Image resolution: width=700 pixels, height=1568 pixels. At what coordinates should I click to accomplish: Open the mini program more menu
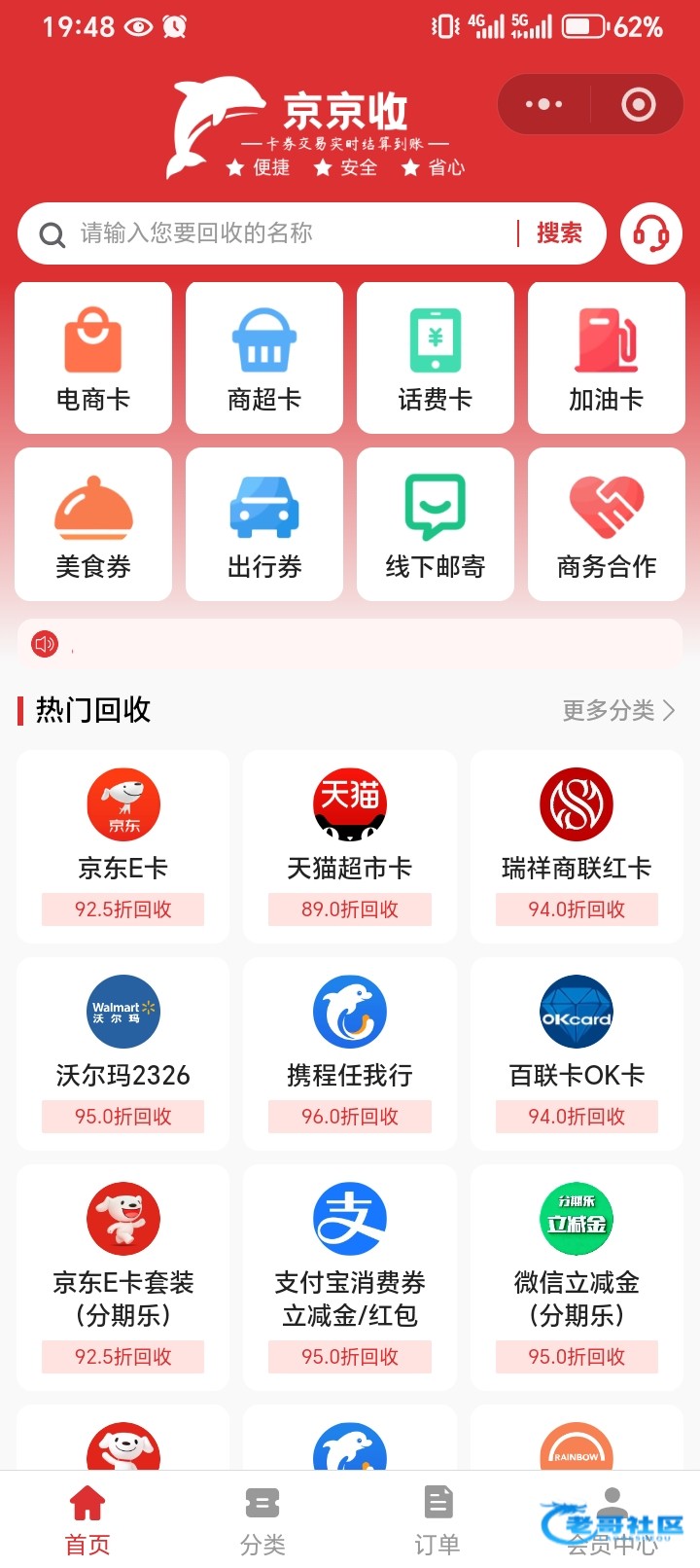543,104
